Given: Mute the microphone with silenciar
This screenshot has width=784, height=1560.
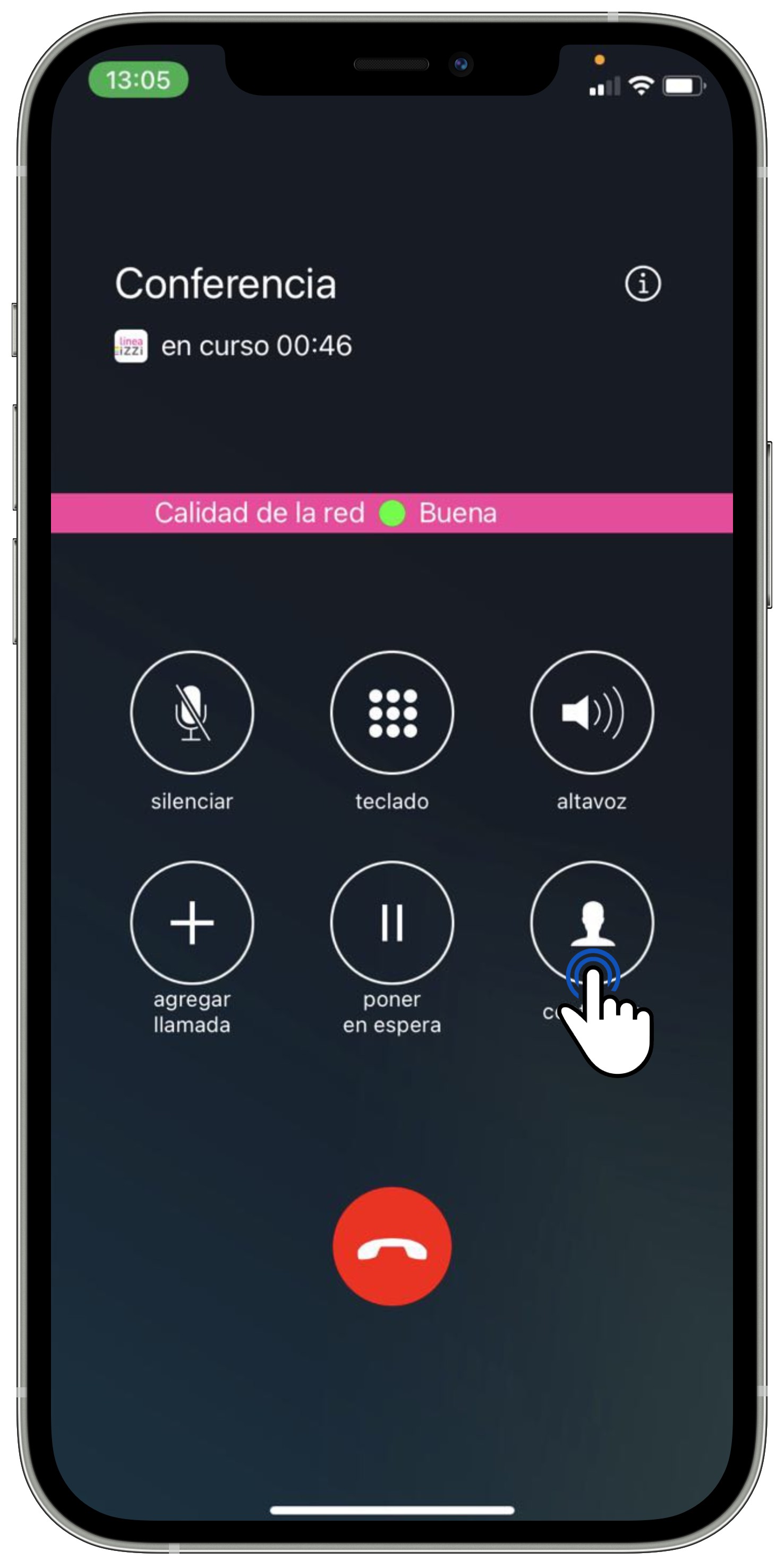Looking at the screenshot, I should click(x=192, y=712).
